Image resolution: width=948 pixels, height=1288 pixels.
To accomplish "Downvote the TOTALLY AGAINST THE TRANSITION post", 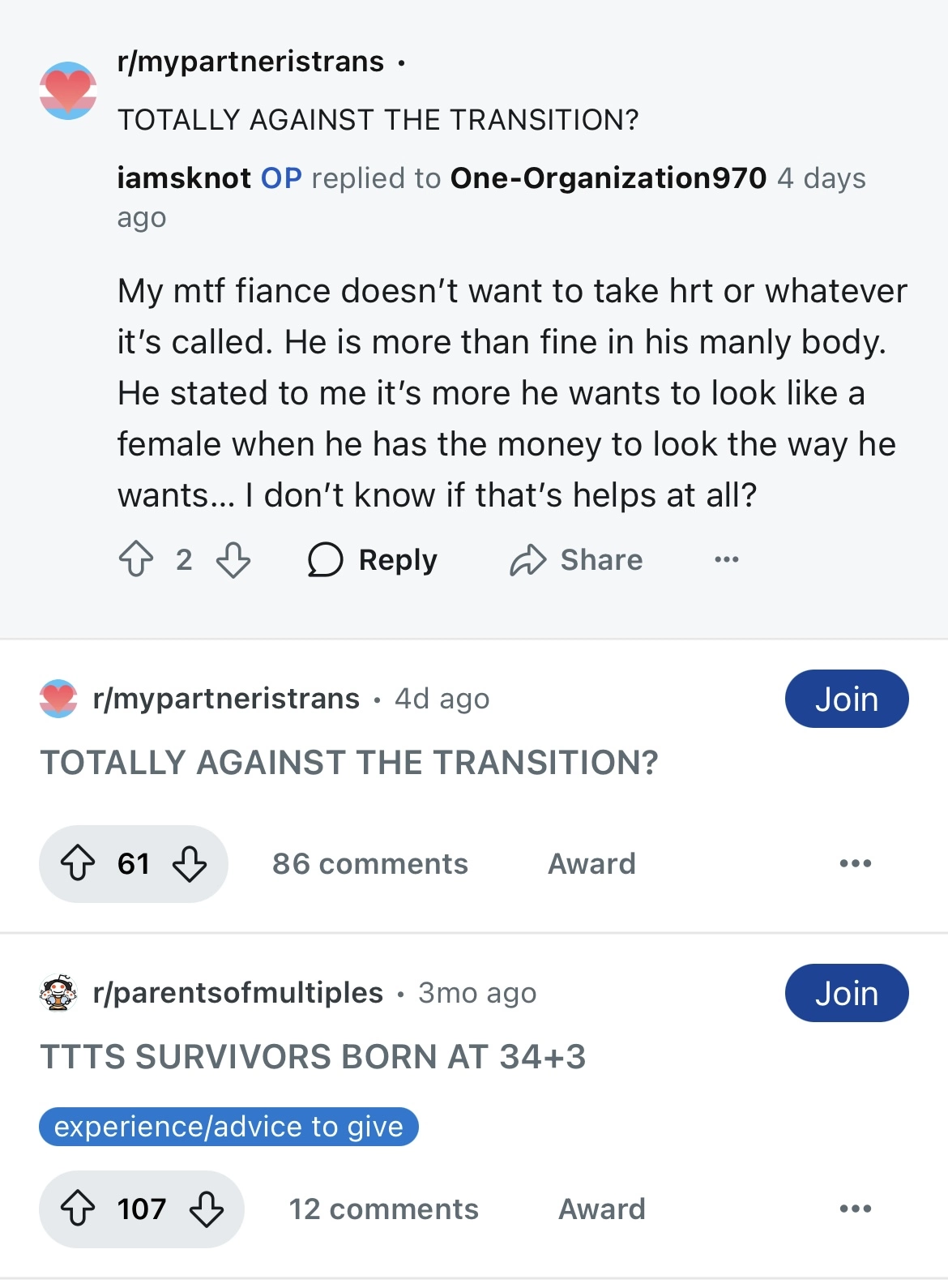I will pyautogui.click(x=190, y=863).
